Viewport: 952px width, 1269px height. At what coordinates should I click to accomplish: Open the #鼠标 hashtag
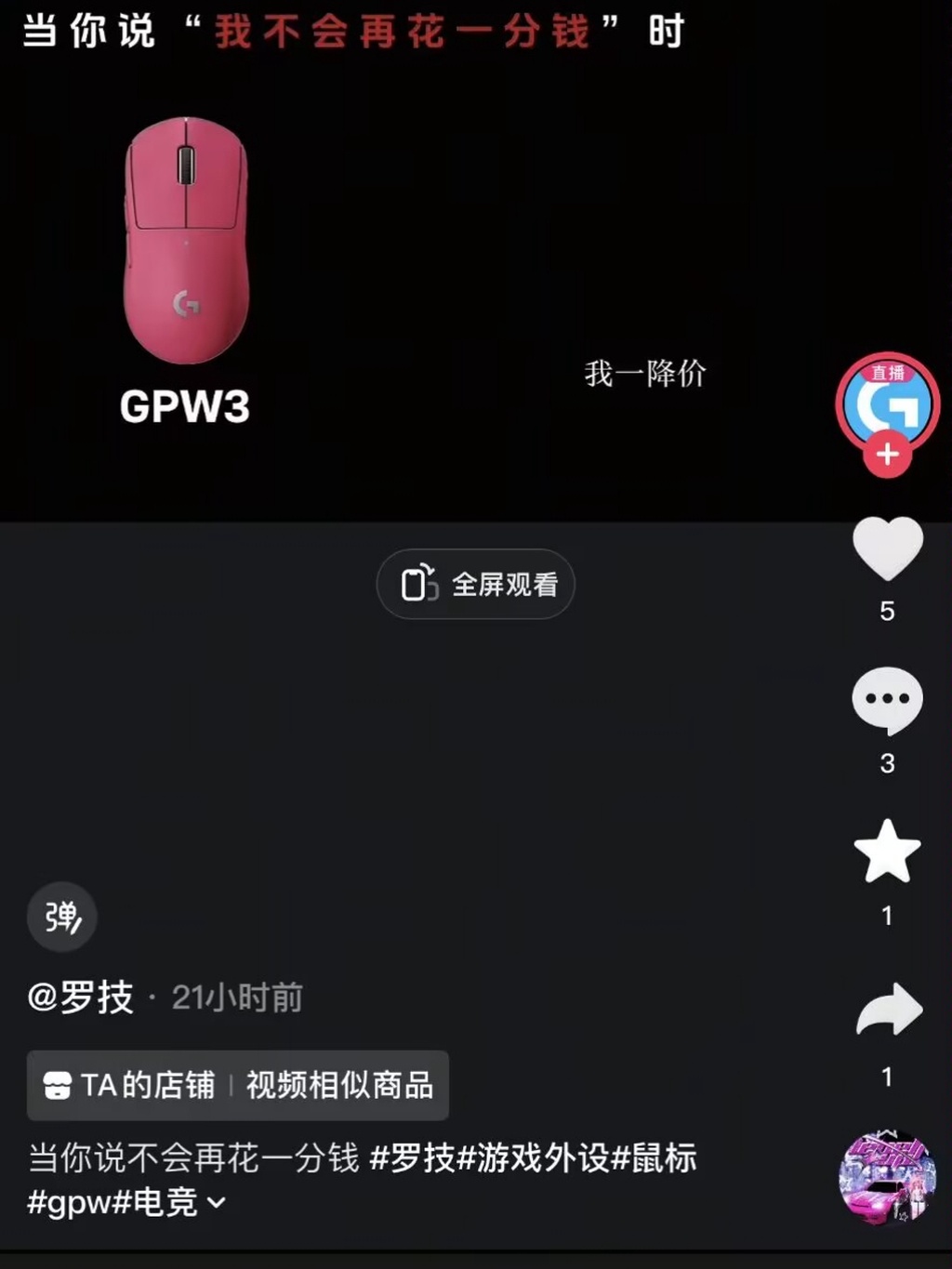[x=654, y=1158]
